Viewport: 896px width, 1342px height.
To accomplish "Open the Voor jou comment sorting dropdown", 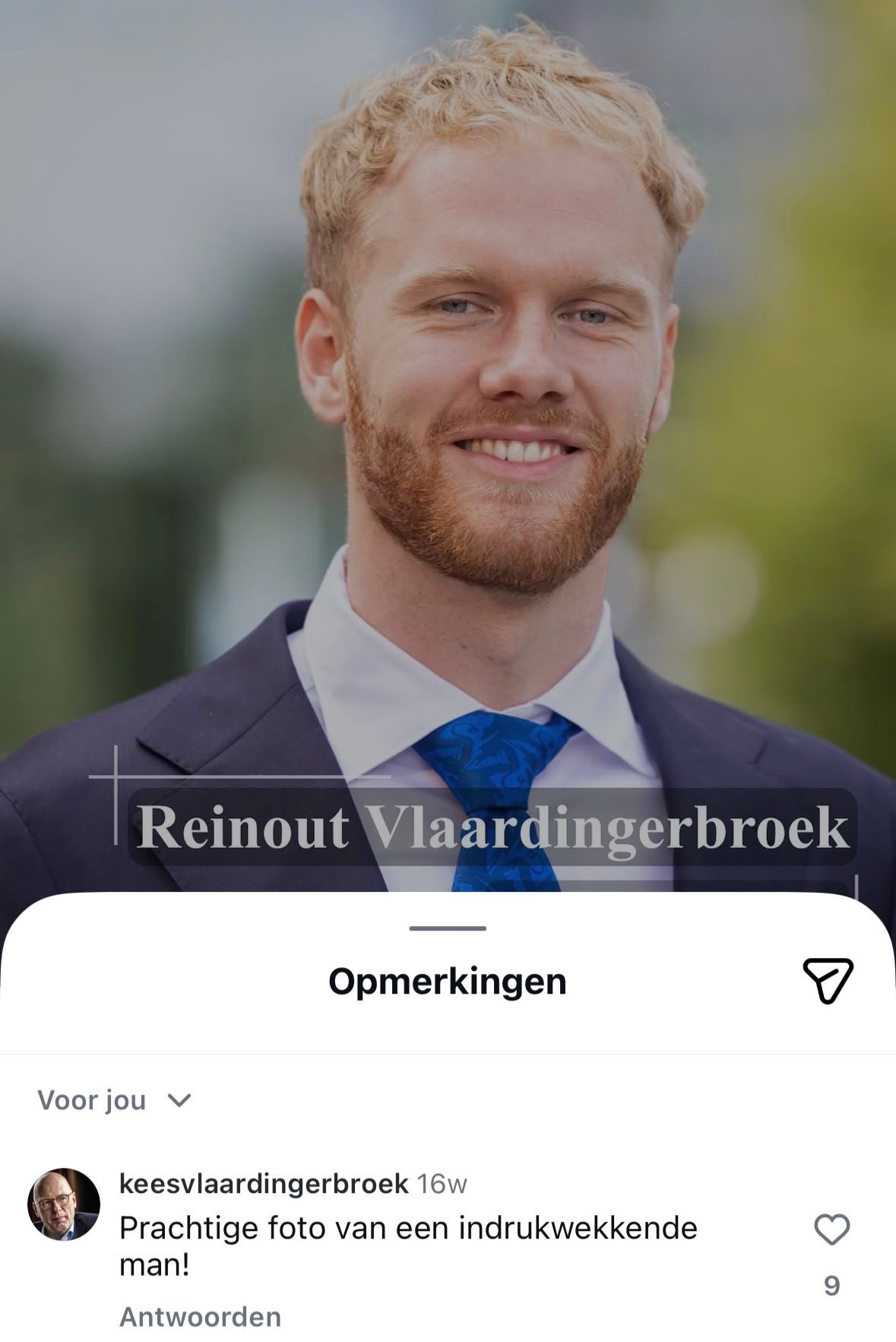I will pyautogui.click(x=114, y=1100).
